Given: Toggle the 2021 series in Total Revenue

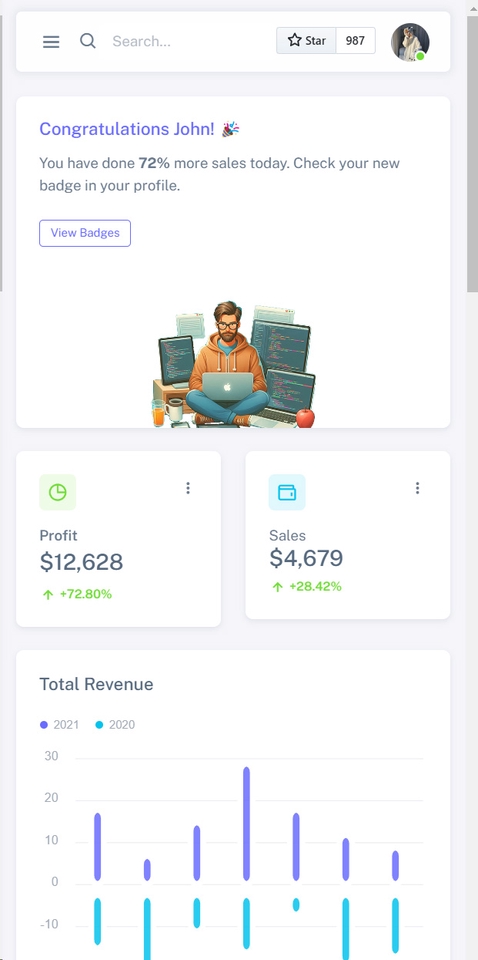Looking at the screenshot, I should [x=59, y=725].
